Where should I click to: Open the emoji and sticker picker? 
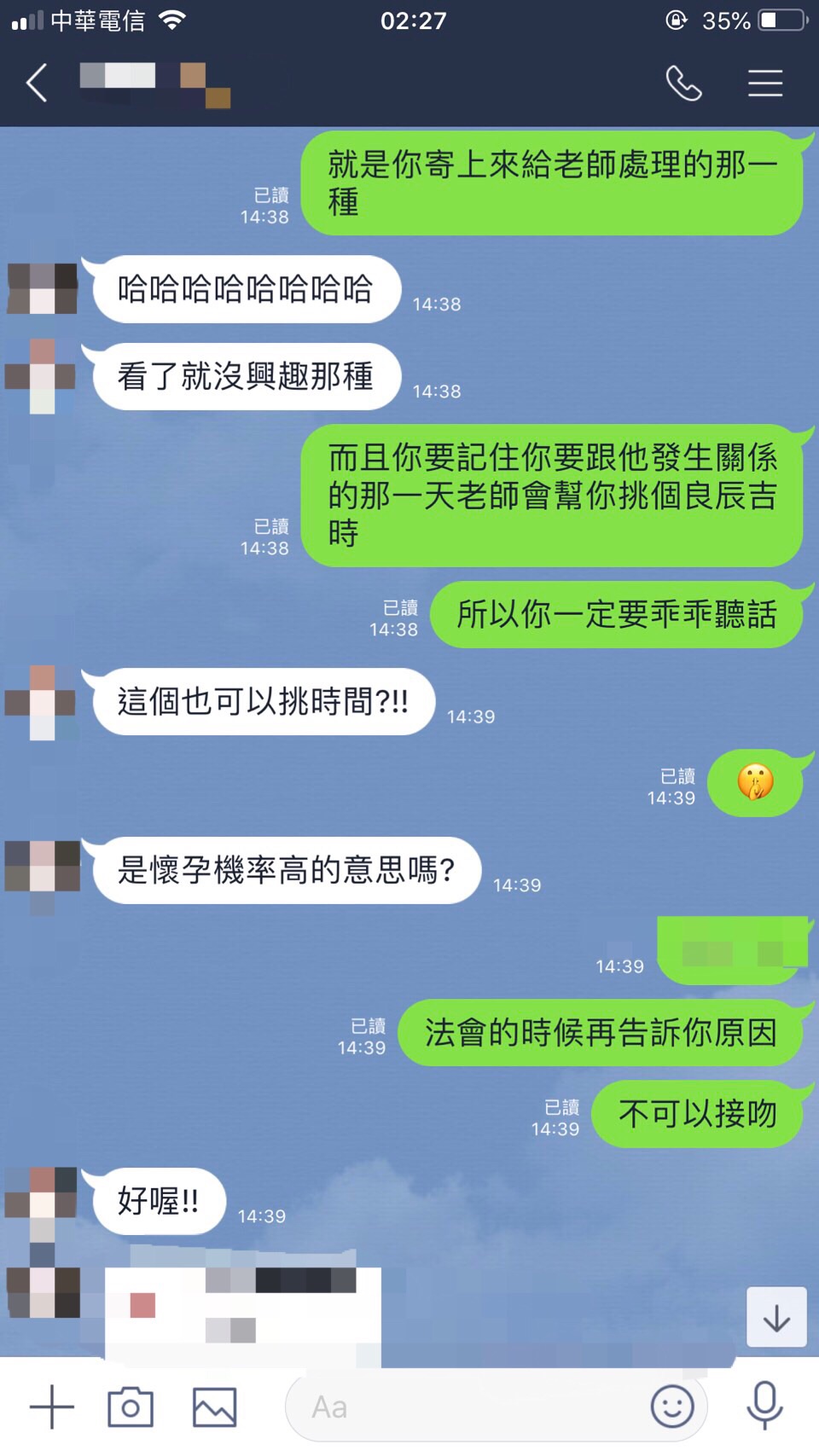click(672, 1407)
